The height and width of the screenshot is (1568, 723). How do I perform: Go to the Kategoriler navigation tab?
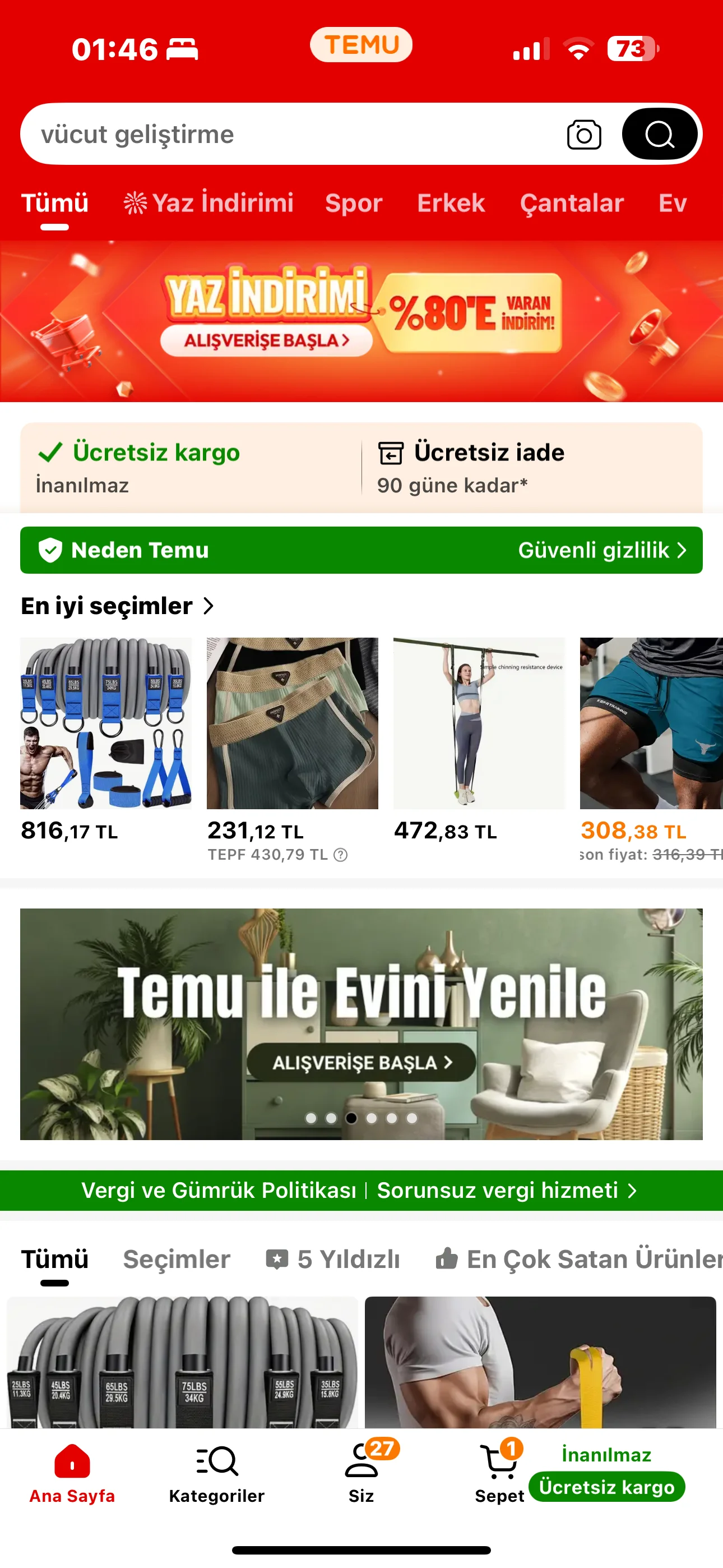tap(217, 1473)
